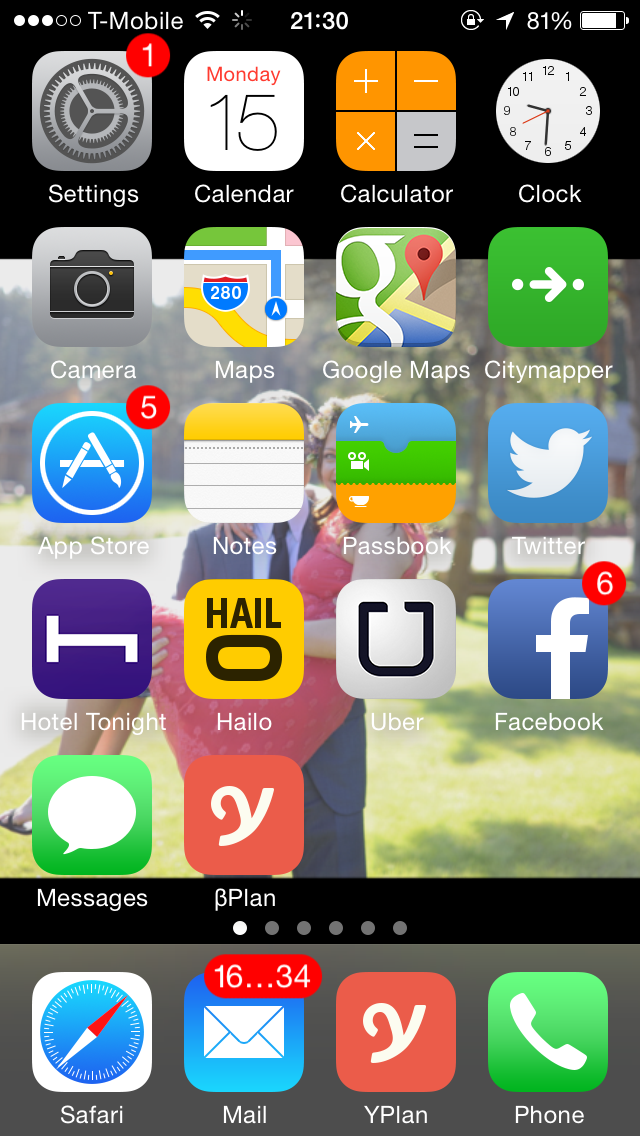Launch Twitter
640x1136 pixels.
click(x=548, y=463)
